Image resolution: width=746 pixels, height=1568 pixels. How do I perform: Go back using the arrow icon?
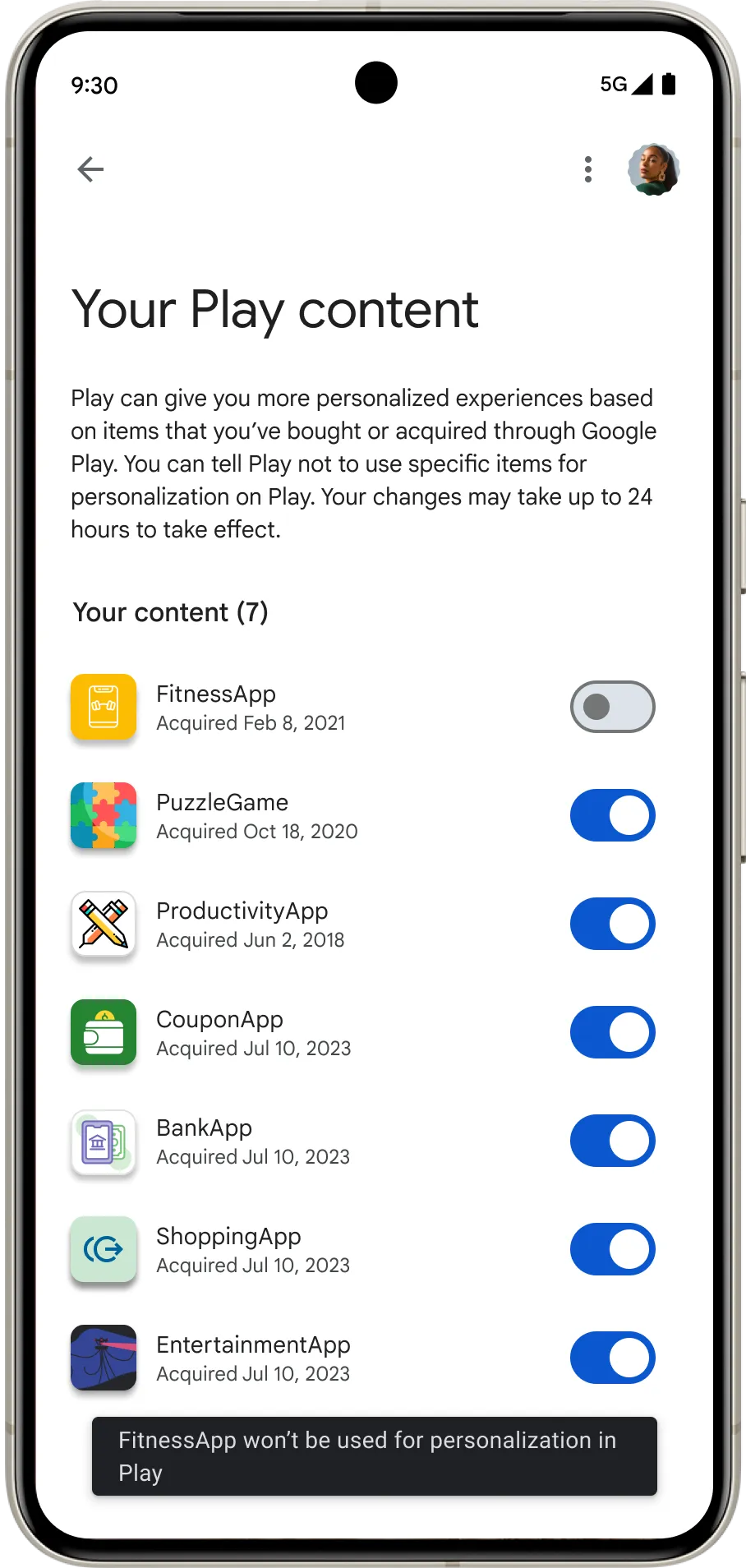(x=90, y=169)
